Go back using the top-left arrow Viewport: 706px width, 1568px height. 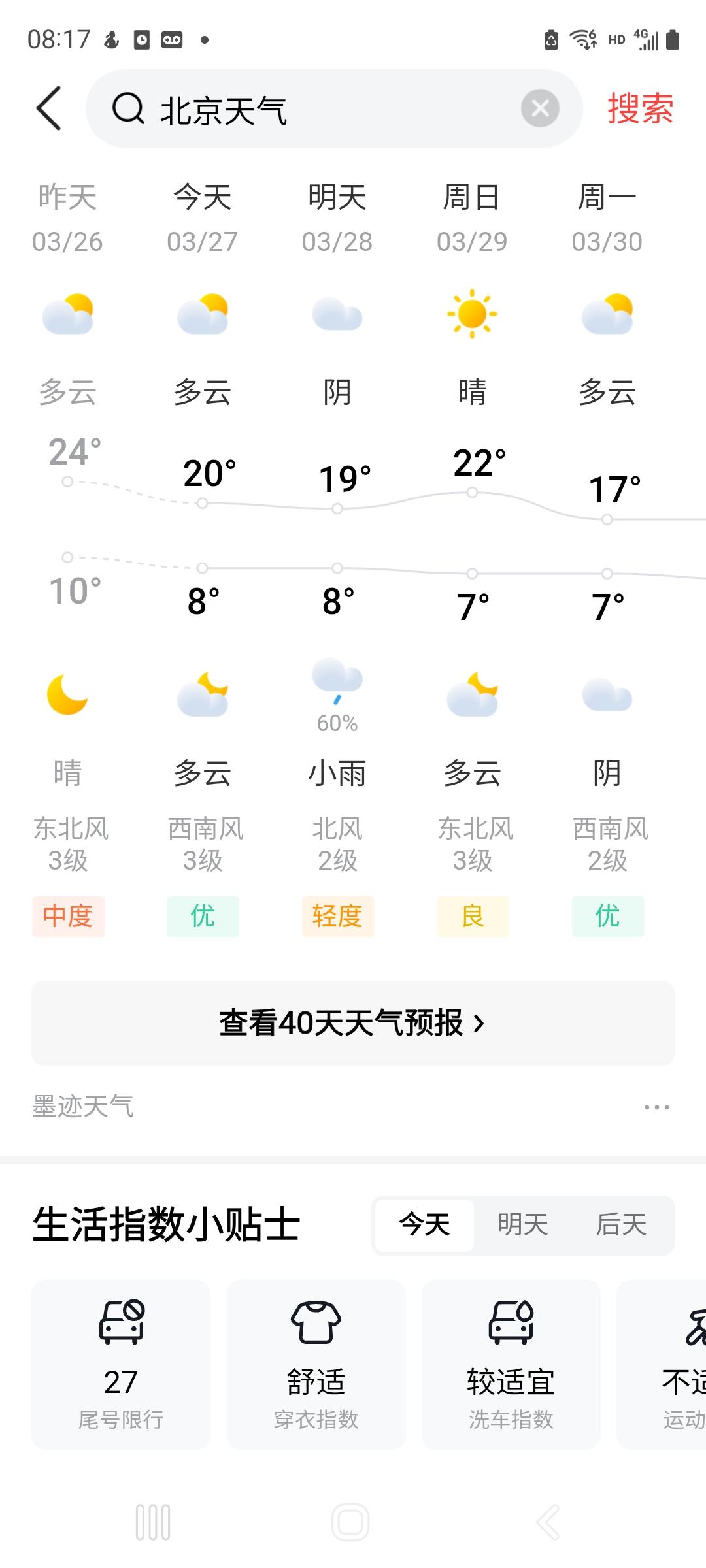click(x=49, y=108)
